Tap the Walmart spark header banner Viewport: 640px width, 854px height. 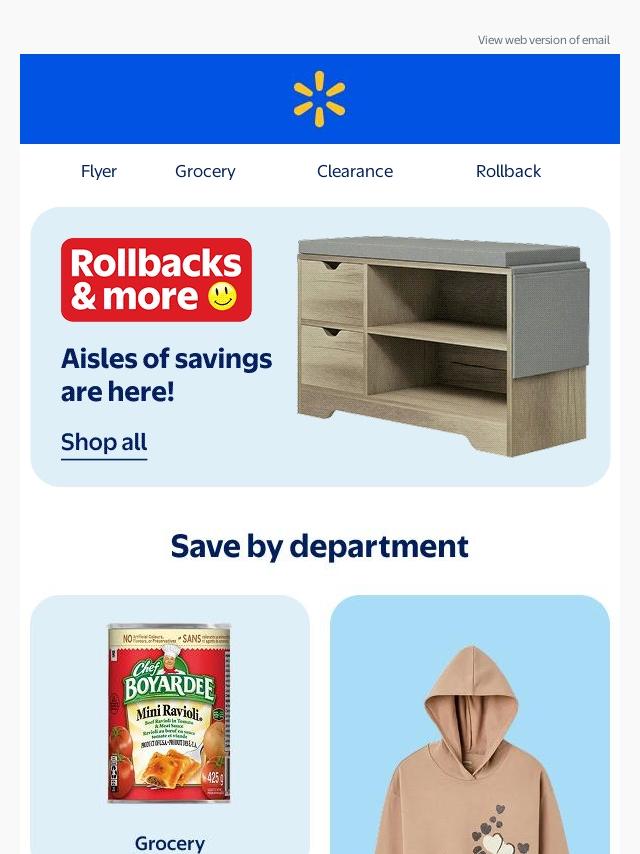pyautogui.click(x=320, y=99)
